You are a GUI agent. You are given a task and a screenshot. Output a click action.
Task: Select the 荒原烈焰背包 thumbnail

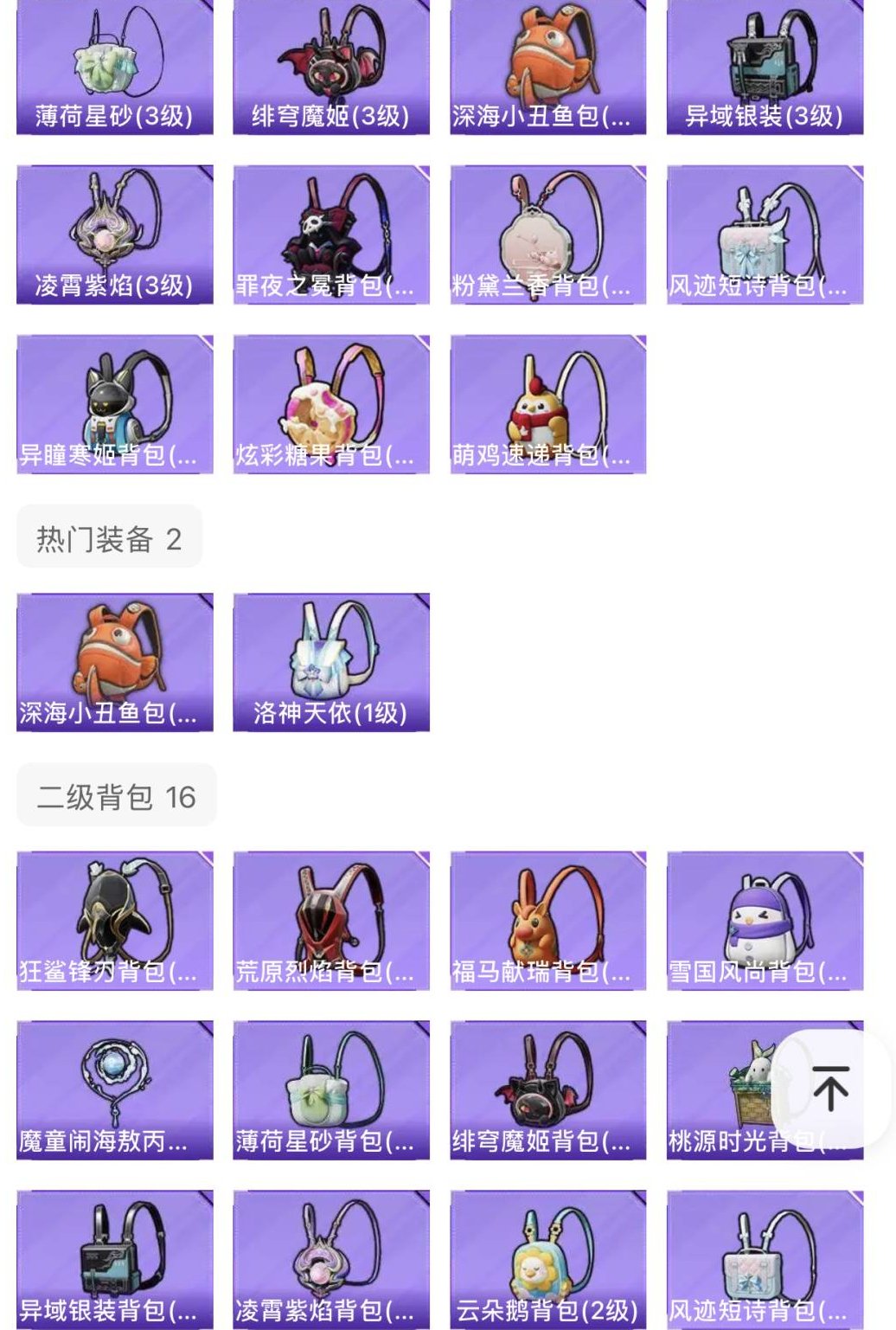tap(330, 913)
